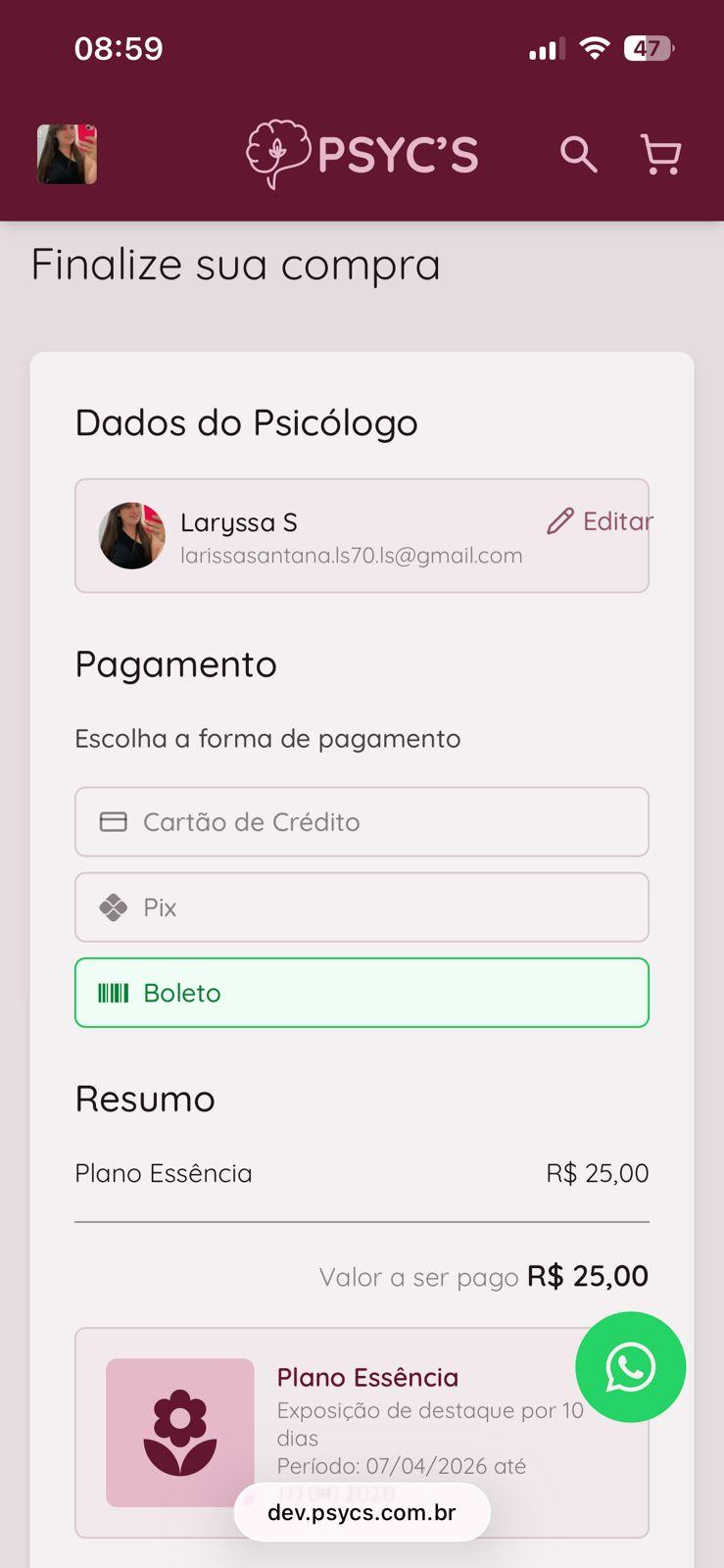The height and width of the screenshot is (1568, 724).
Task: Open the profile avatar in the header
Action: coord(67,154)
